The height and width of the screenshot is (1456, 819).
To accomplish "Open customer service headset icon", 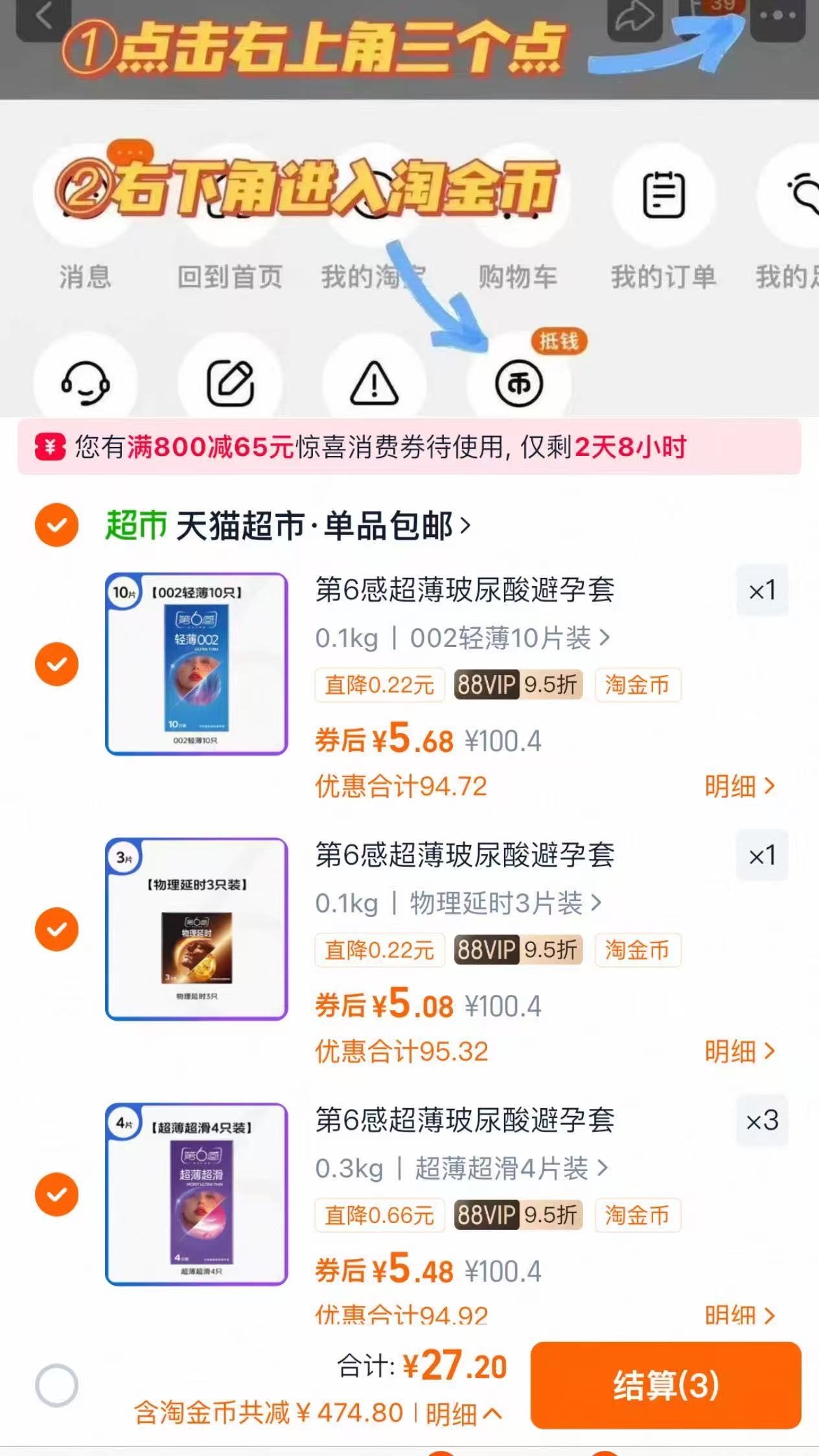I will [x=86, y=382].
